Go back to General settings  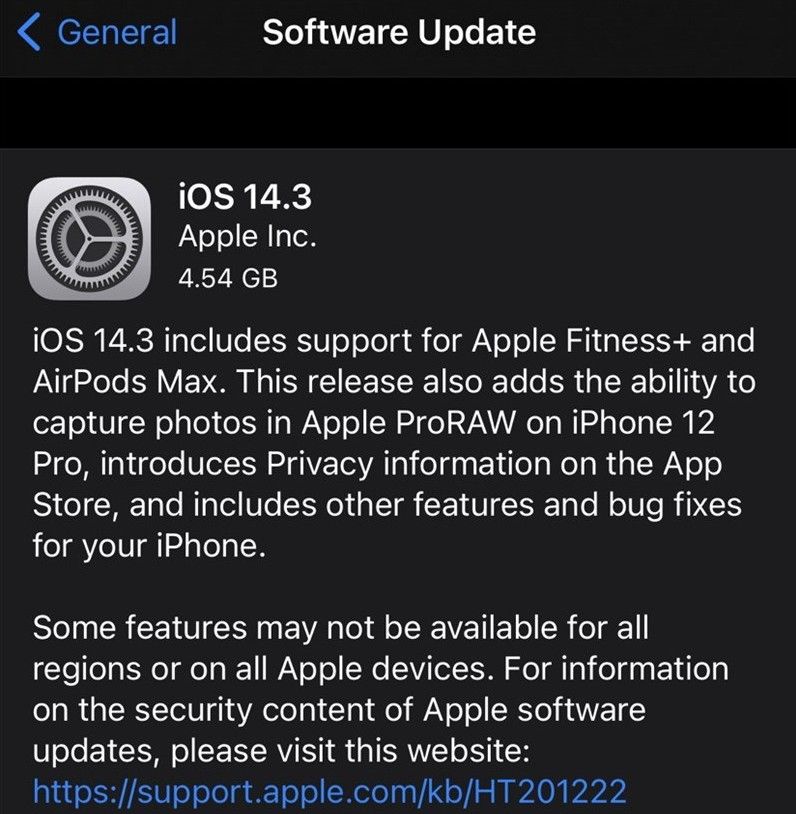point(98,32)
